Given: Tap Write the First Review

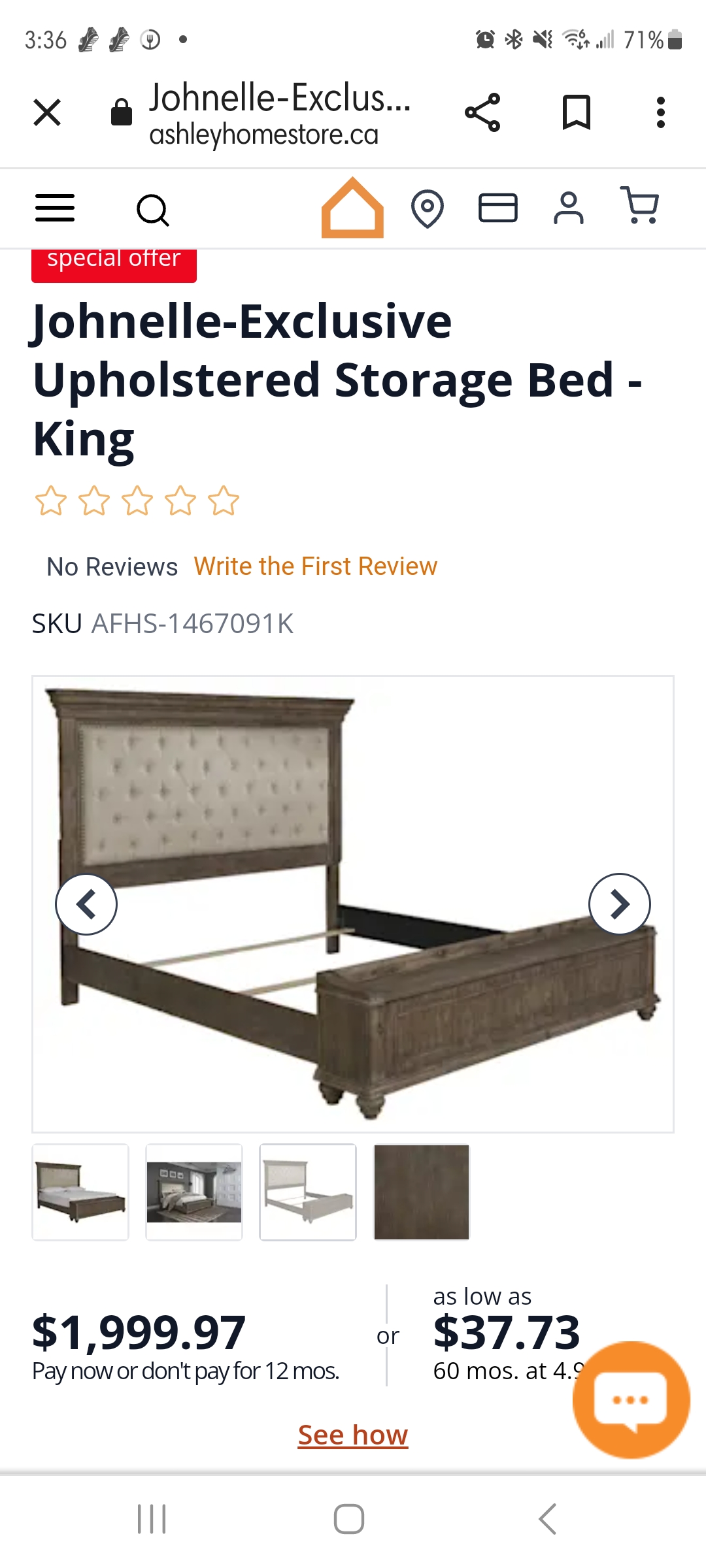Looking at the screenshot, I should [x=315, y=566].
